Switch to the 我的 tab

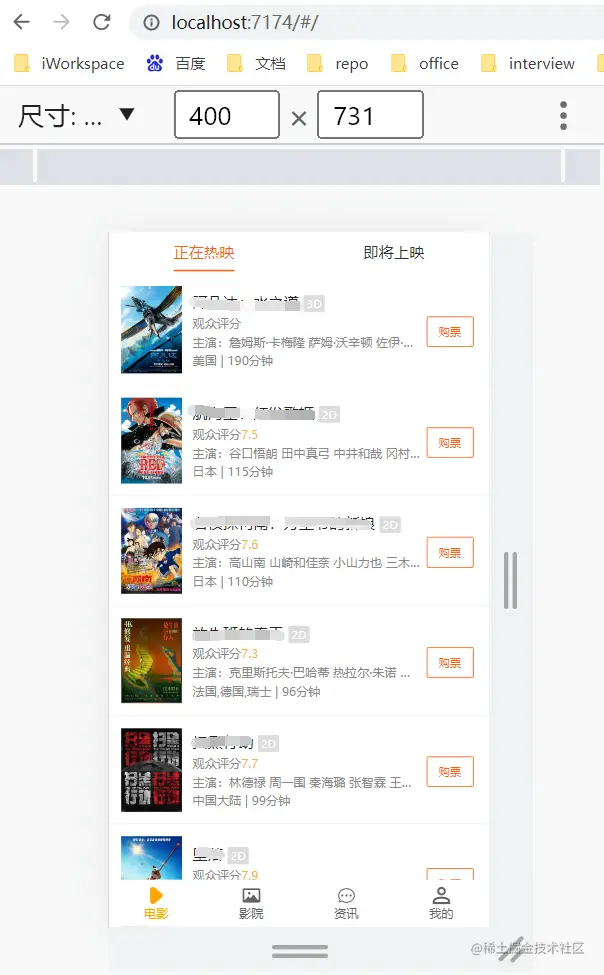click(441, 903)
